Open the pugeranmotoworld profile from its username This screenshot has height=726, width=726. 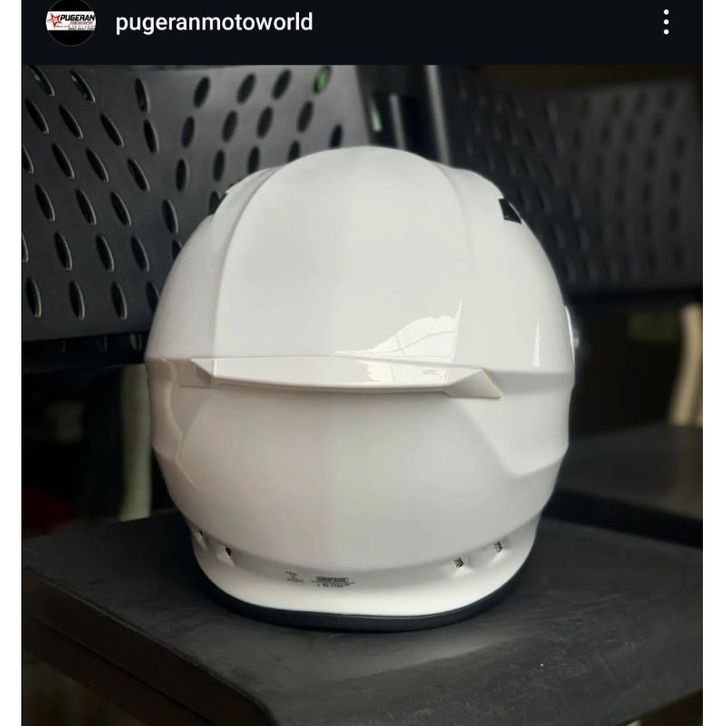pos(214,22)
